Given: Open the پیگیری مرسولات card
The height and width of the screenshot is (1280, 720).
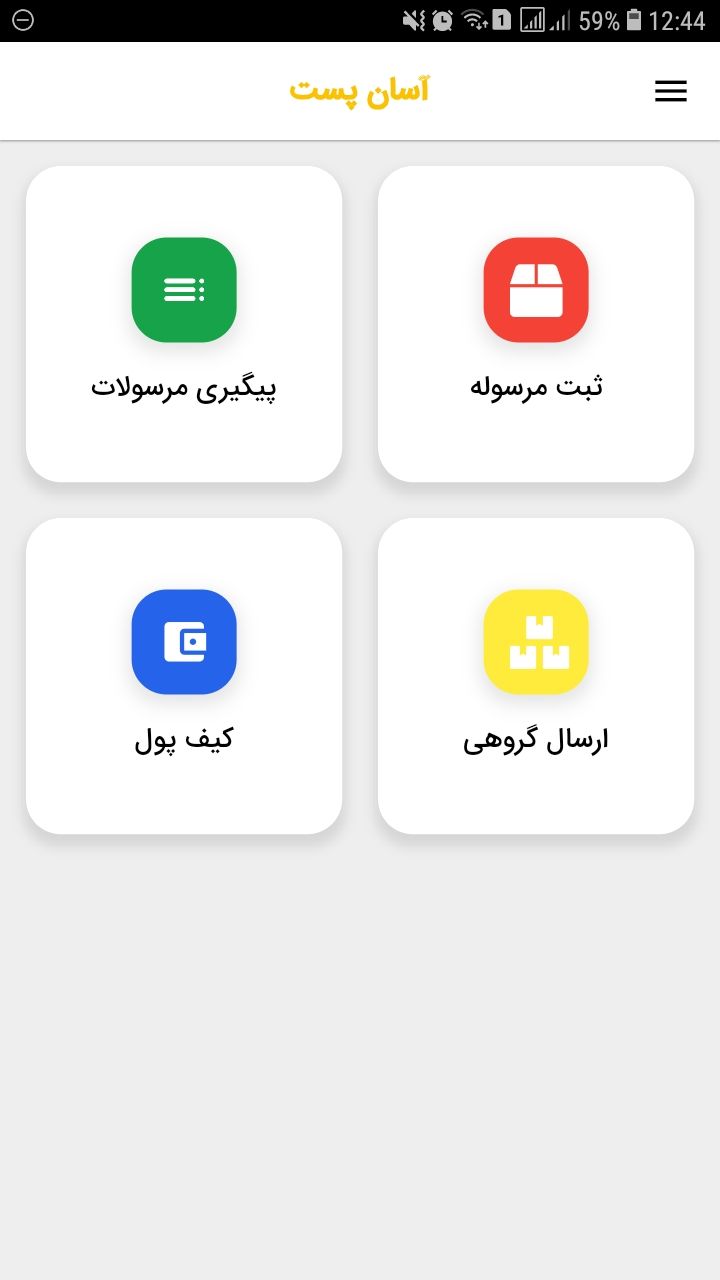Looking at the screenshot, I should click(184, 323).
